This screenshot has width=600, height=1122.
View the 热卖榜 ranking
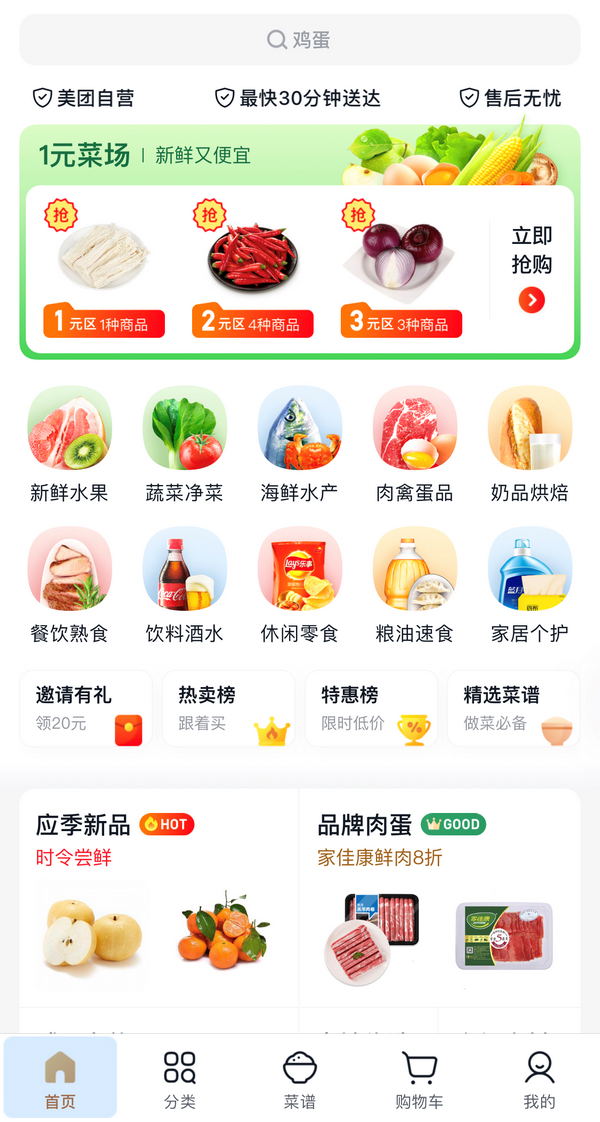pos(229,709)
